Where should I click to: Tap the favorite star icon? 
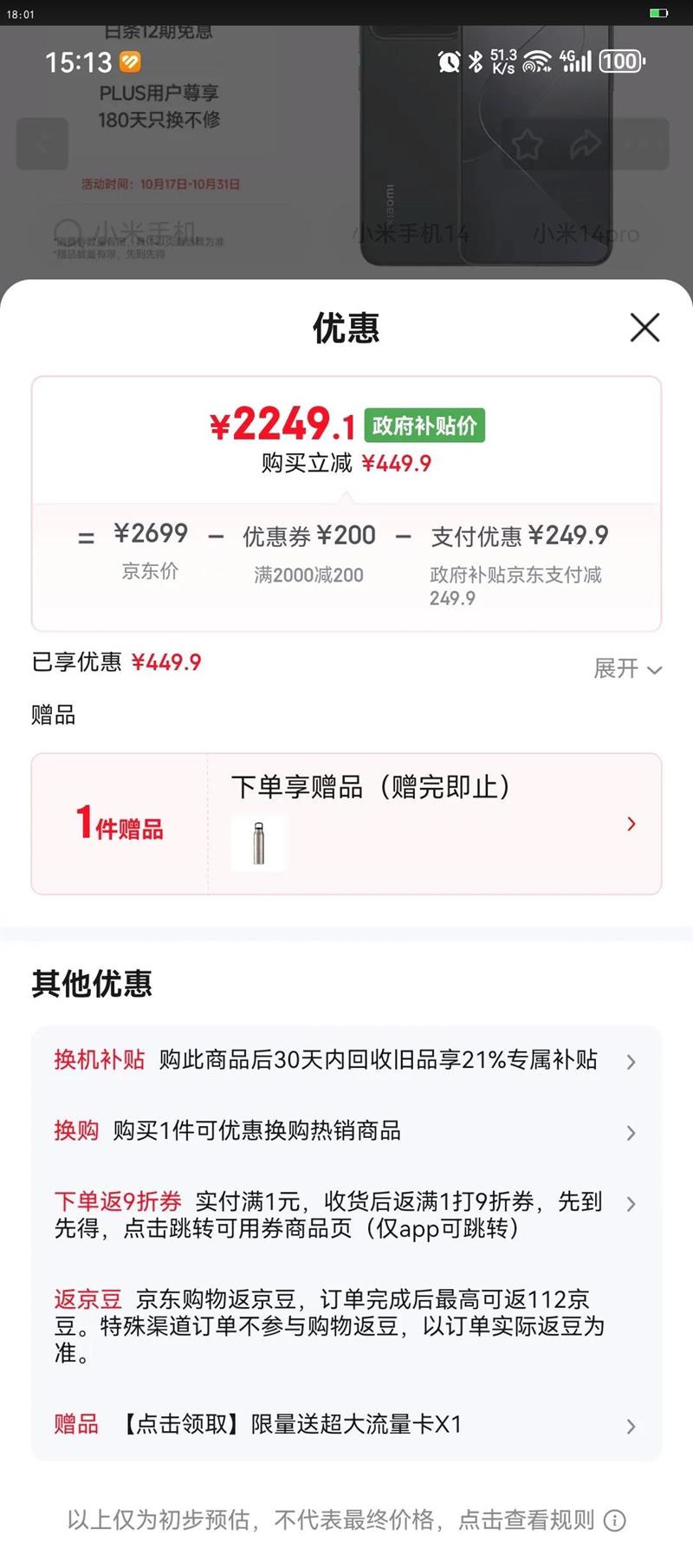click(528, 143)
